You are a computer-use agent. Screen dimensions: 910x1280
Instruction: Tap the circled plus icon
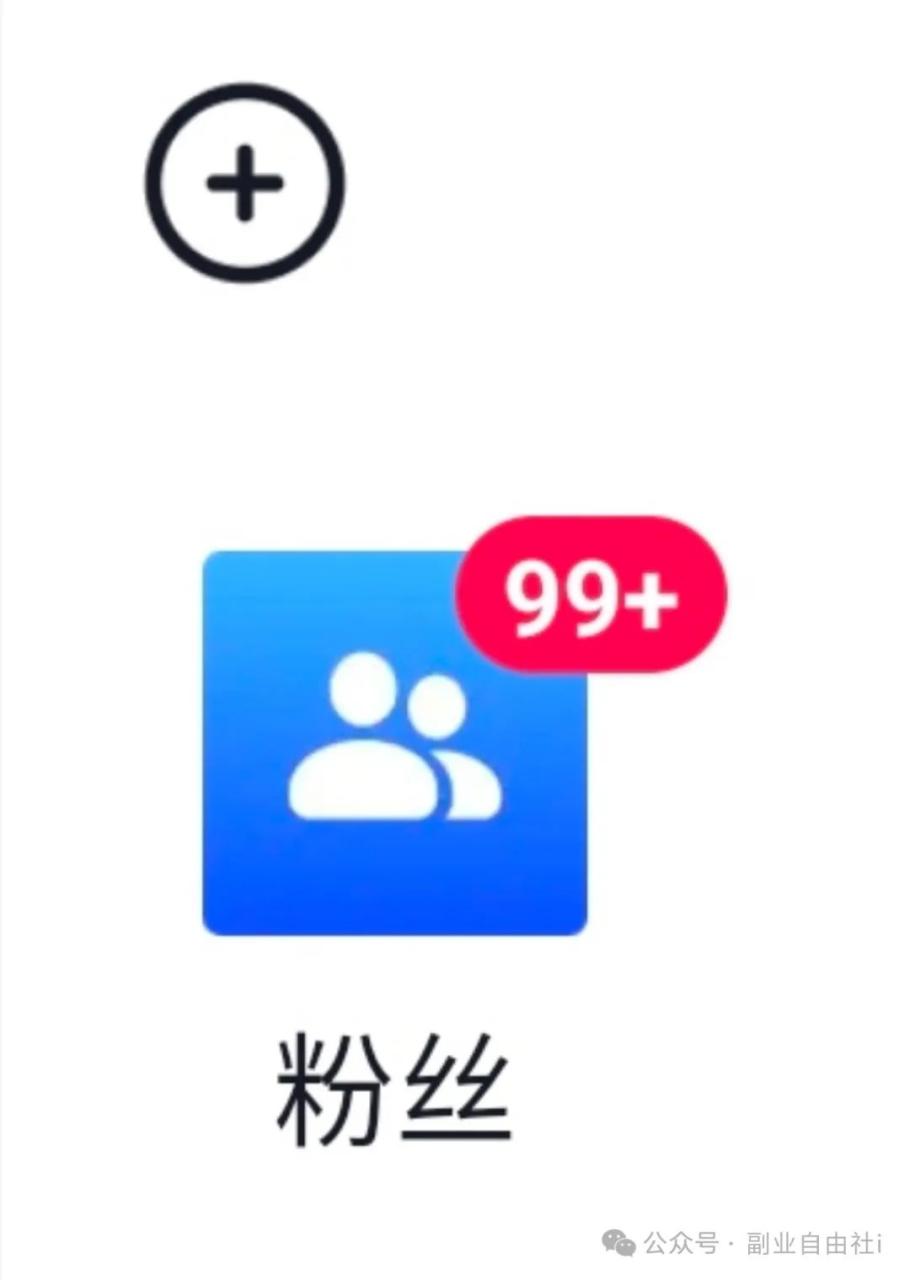point(244,185)
